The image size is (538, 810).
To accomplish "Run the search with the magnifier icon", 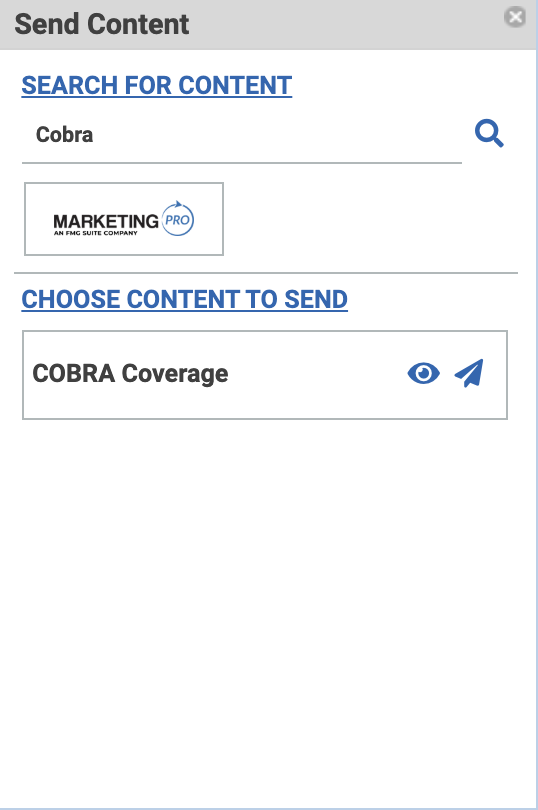I will (x=489, y=134).
